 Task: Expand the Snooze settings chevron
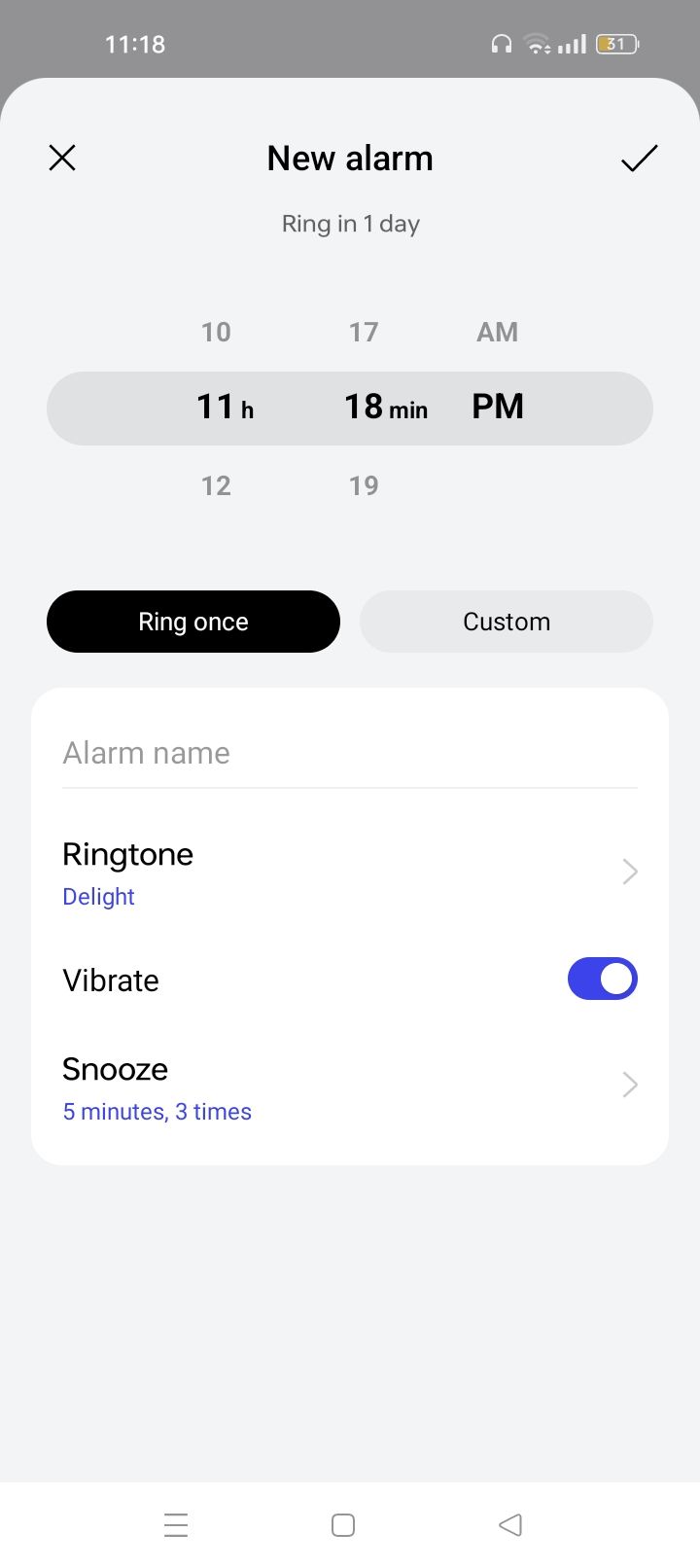coord(629,1084)
